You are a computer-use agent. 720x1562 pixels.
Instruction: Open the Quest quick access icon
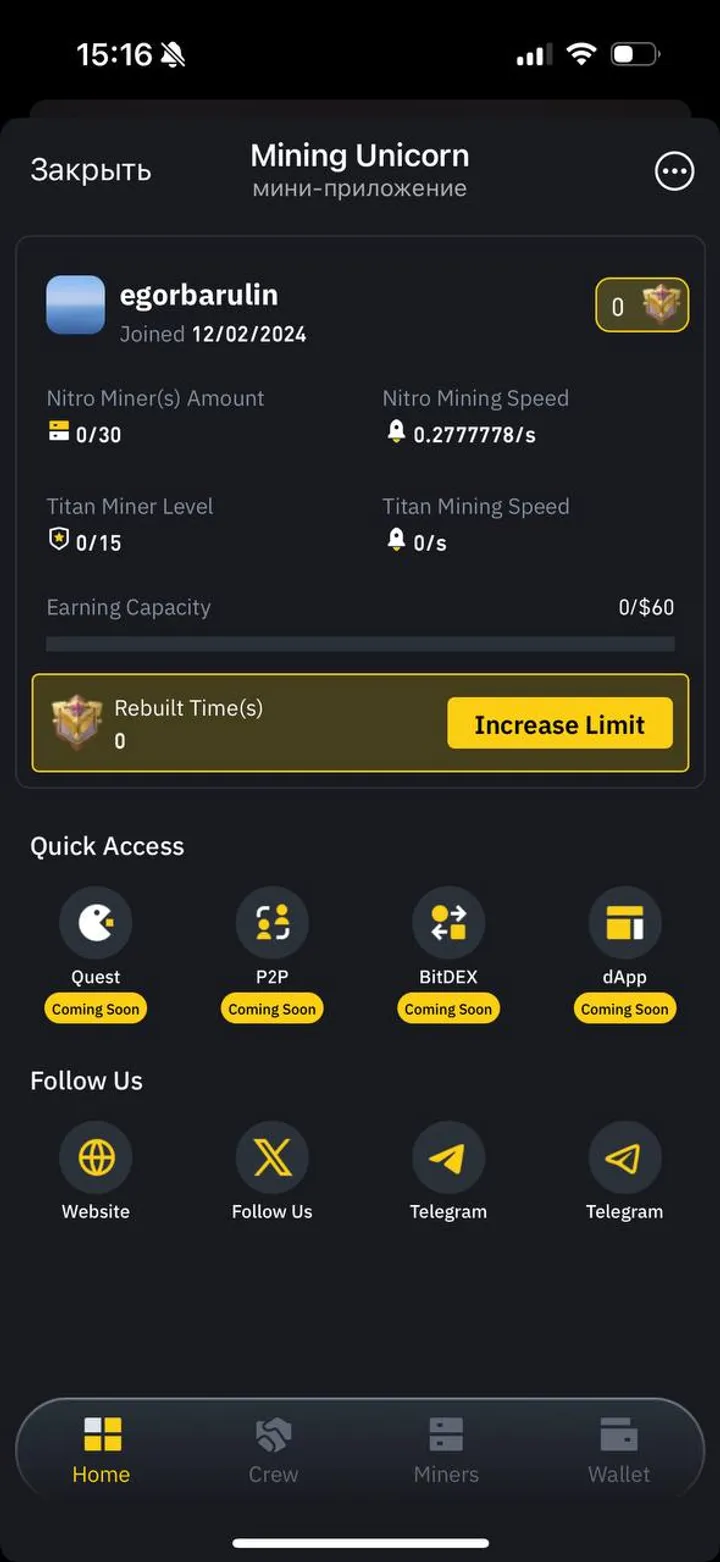[x=95, y=921]
